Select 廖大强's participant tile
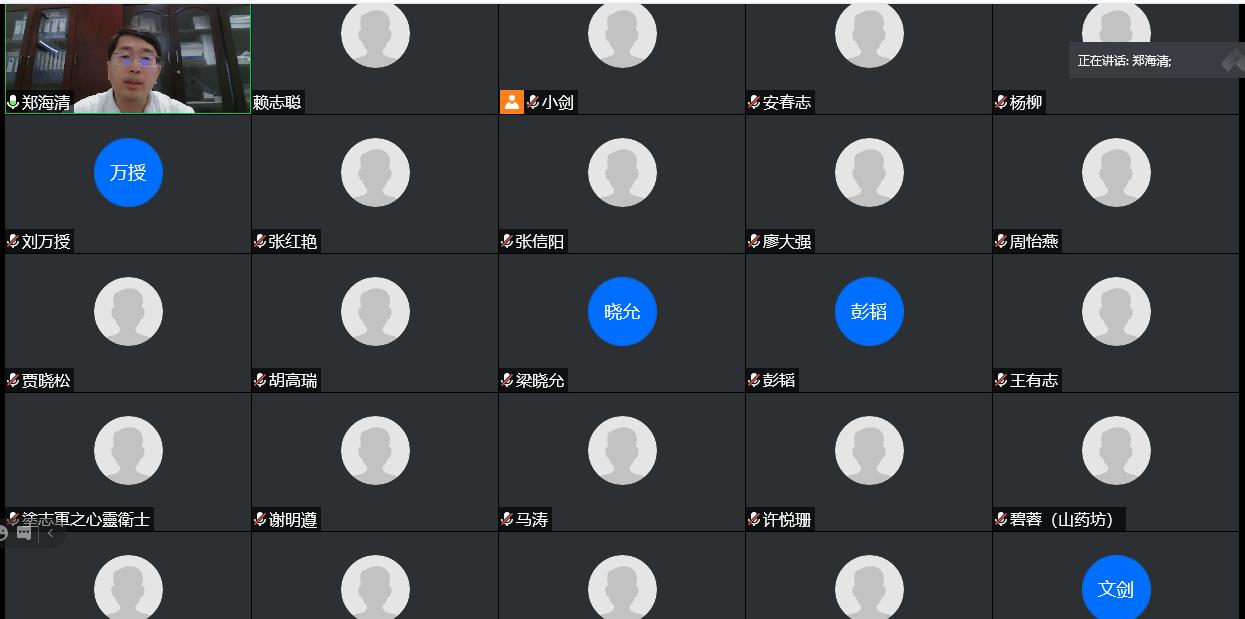 pyautogui.click(x=869, y=184)
